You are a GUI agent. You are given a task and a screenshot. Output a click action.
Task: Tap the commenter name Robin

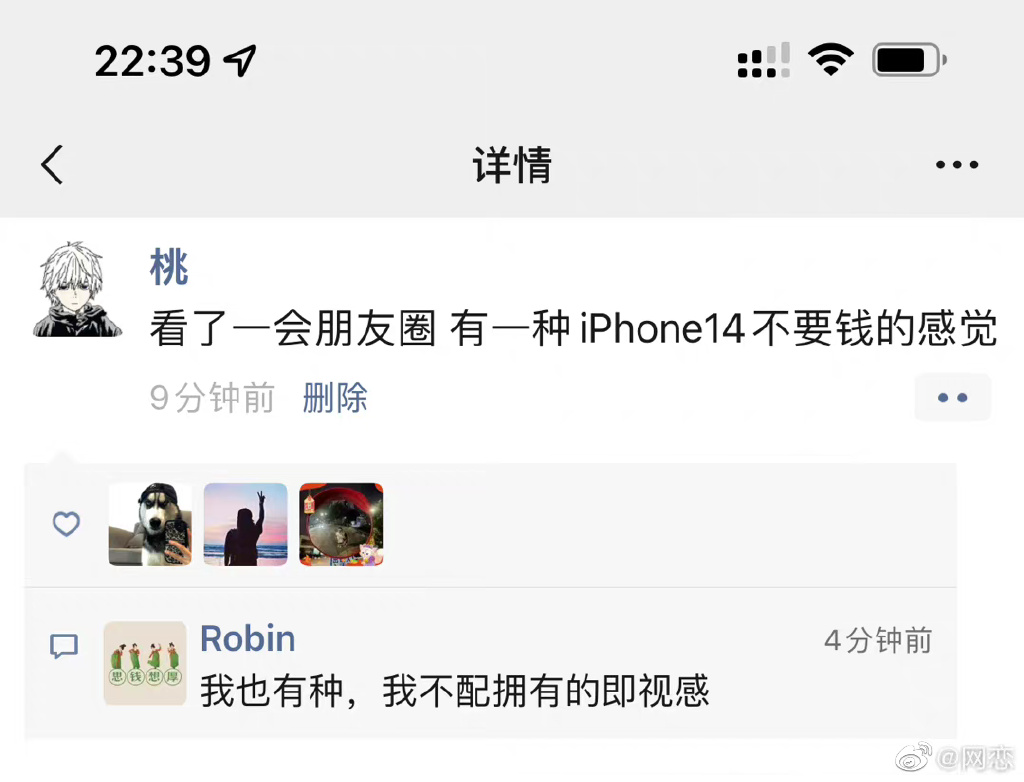(x=247, y=639)
